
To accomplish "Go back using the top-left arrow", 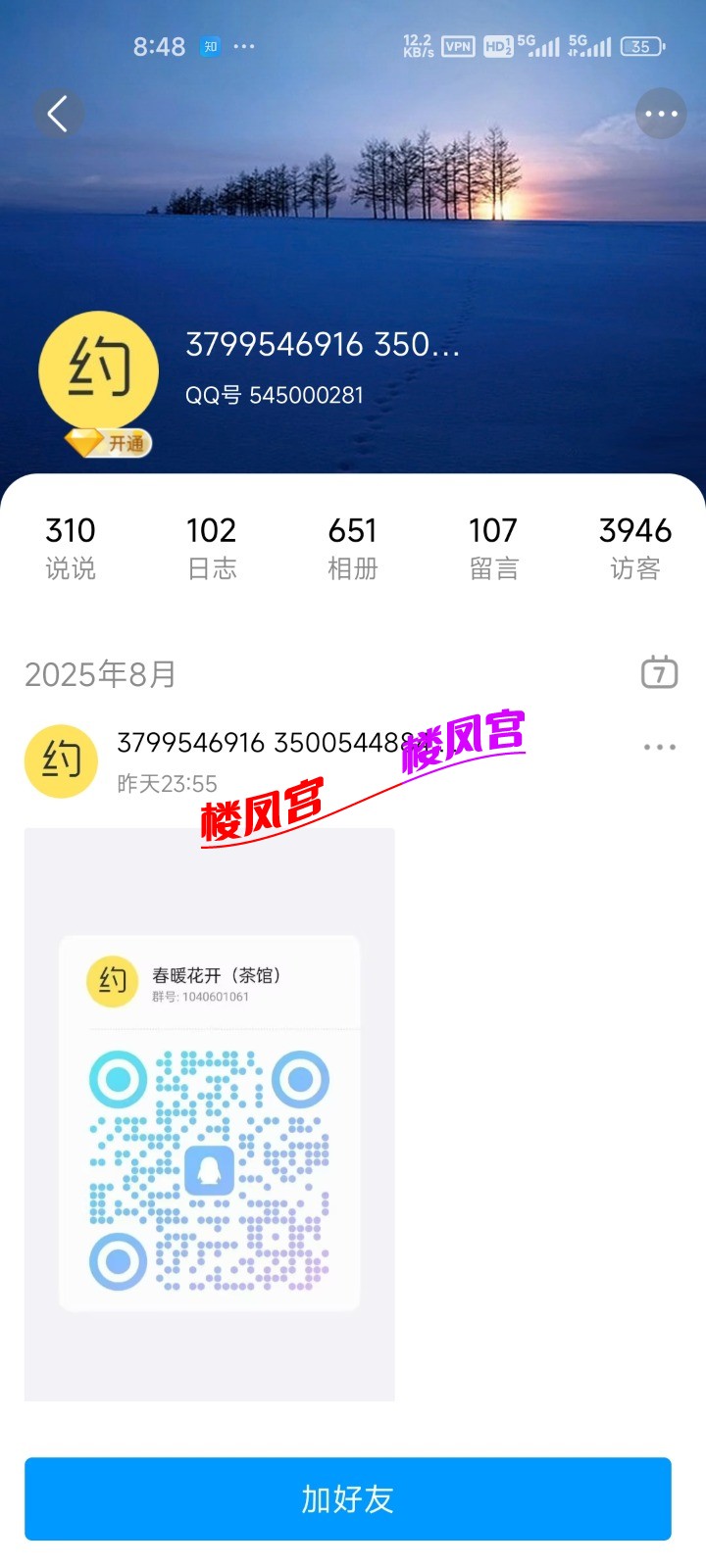I will pos(58,114).
